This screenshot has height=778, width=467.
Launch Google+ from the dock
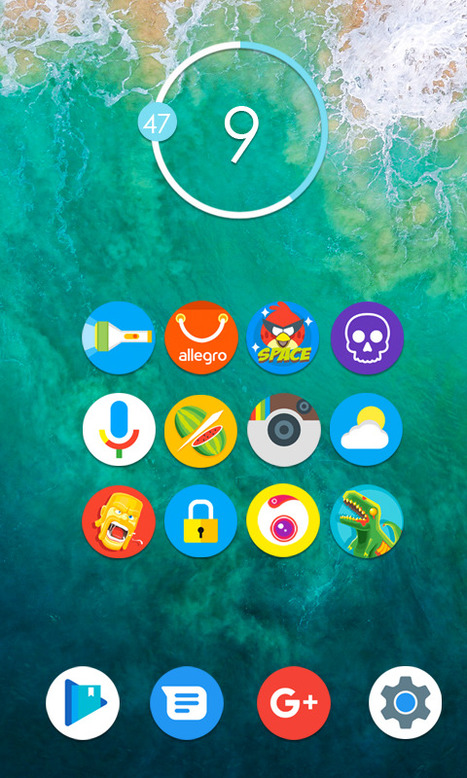click(294, 703)
